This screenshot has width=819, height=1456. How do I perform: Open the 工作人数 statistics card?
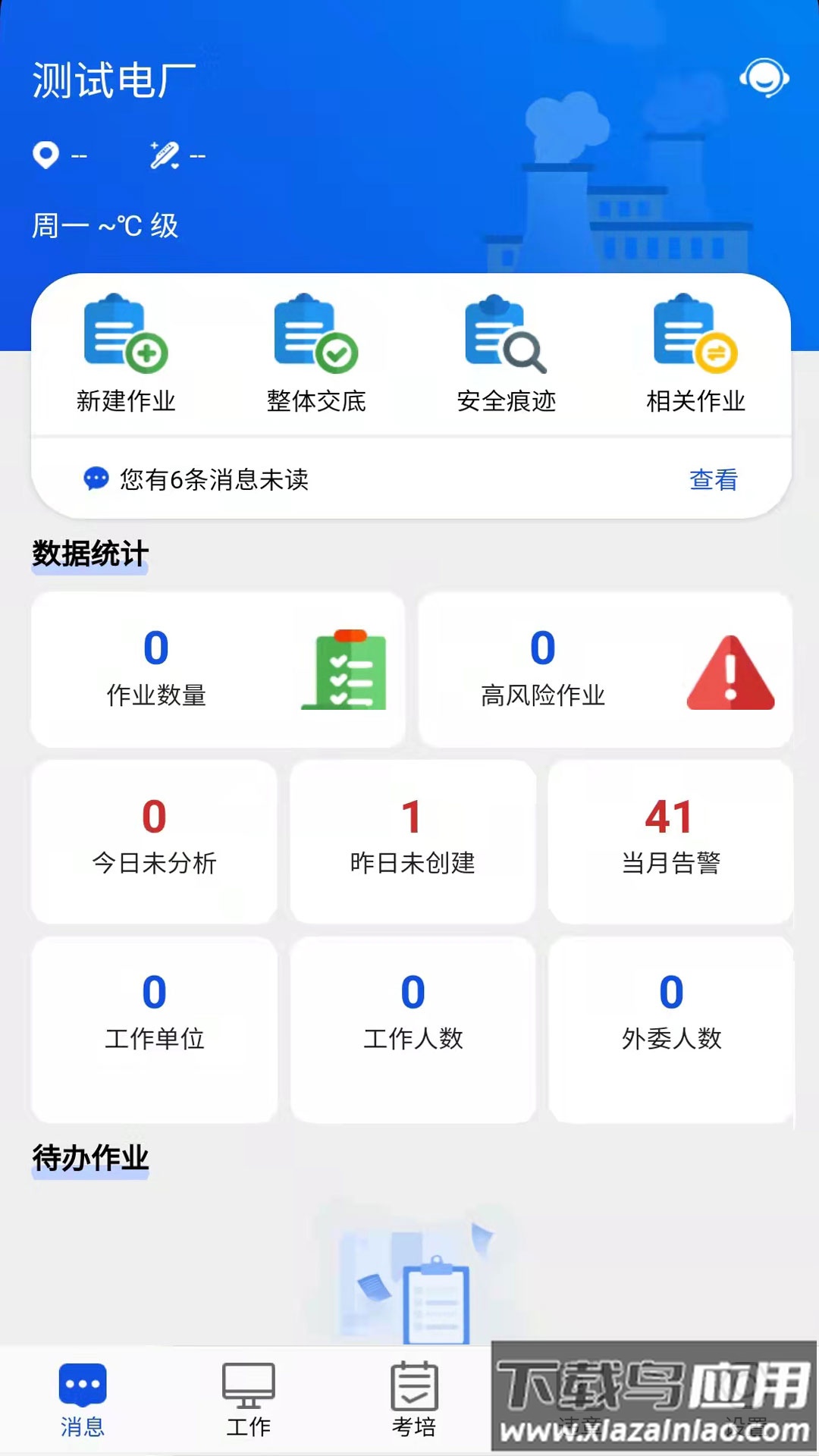click(410, 1024)
